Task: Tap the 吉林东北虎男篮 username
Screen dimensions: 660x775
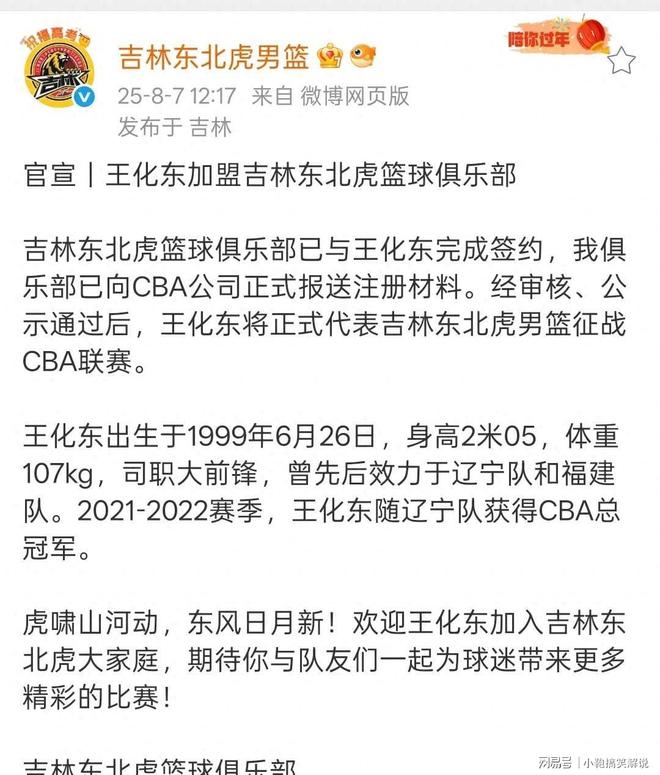Action: 214,55
